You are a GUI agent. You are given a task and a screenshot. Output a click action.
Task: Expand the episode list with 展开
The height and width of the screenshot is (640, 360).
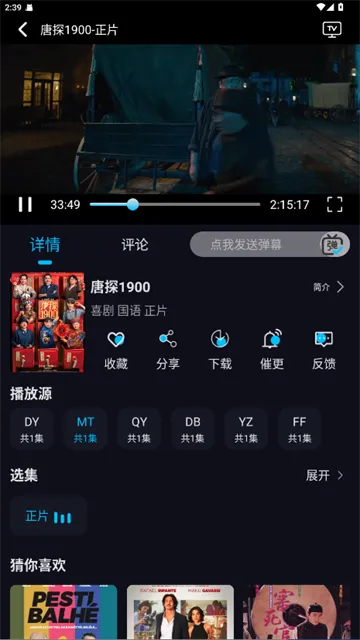(325, 476)
